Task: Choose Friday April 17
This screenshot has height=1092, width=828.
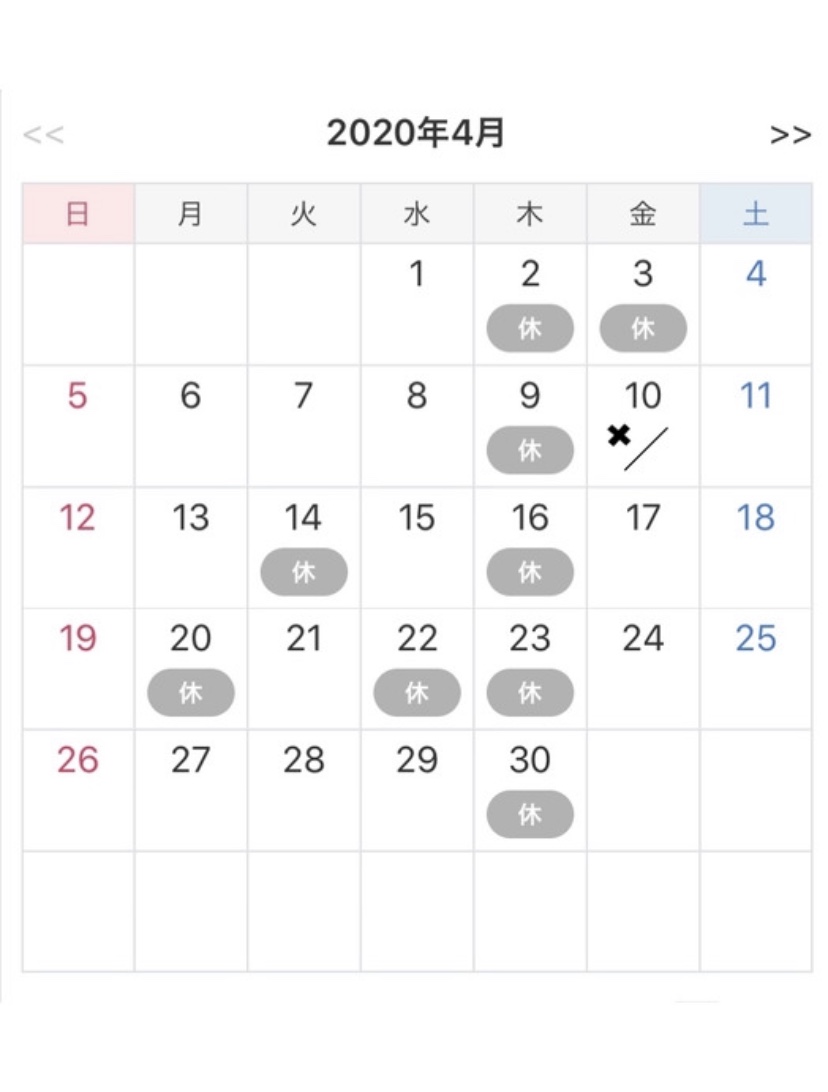Action: (x=643, y=518)
